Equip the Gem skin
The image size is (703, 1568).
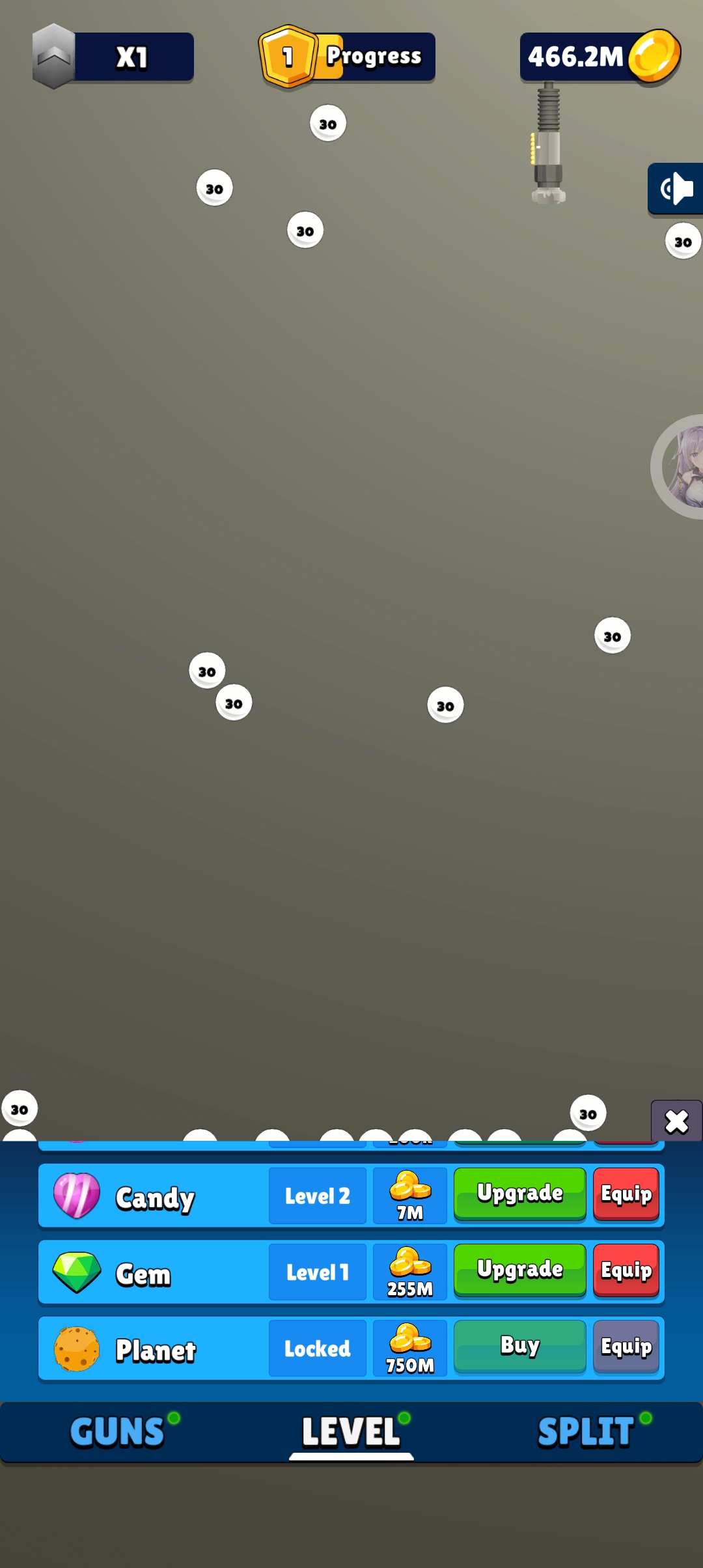click(x=626, y=1270)
